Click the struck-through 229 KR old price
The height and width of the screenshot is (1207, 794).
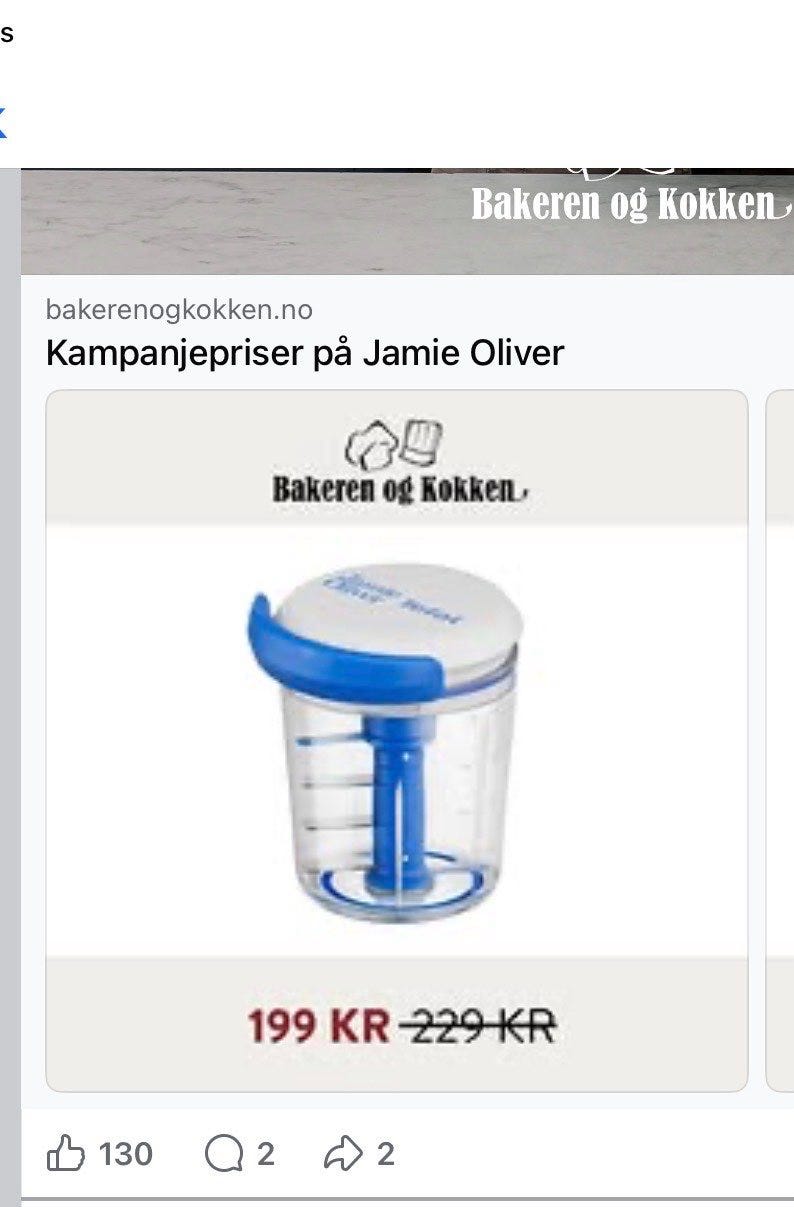pos(478,1024)
